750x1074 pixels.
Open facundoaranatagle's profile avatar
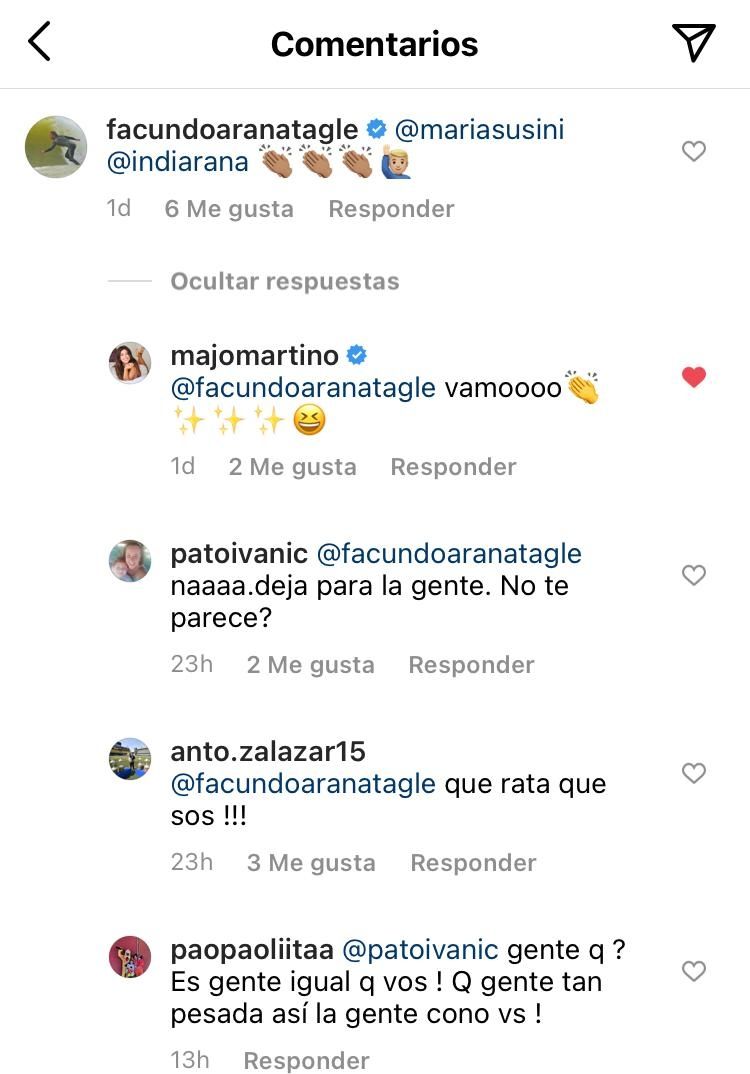(x=56, y=147)
